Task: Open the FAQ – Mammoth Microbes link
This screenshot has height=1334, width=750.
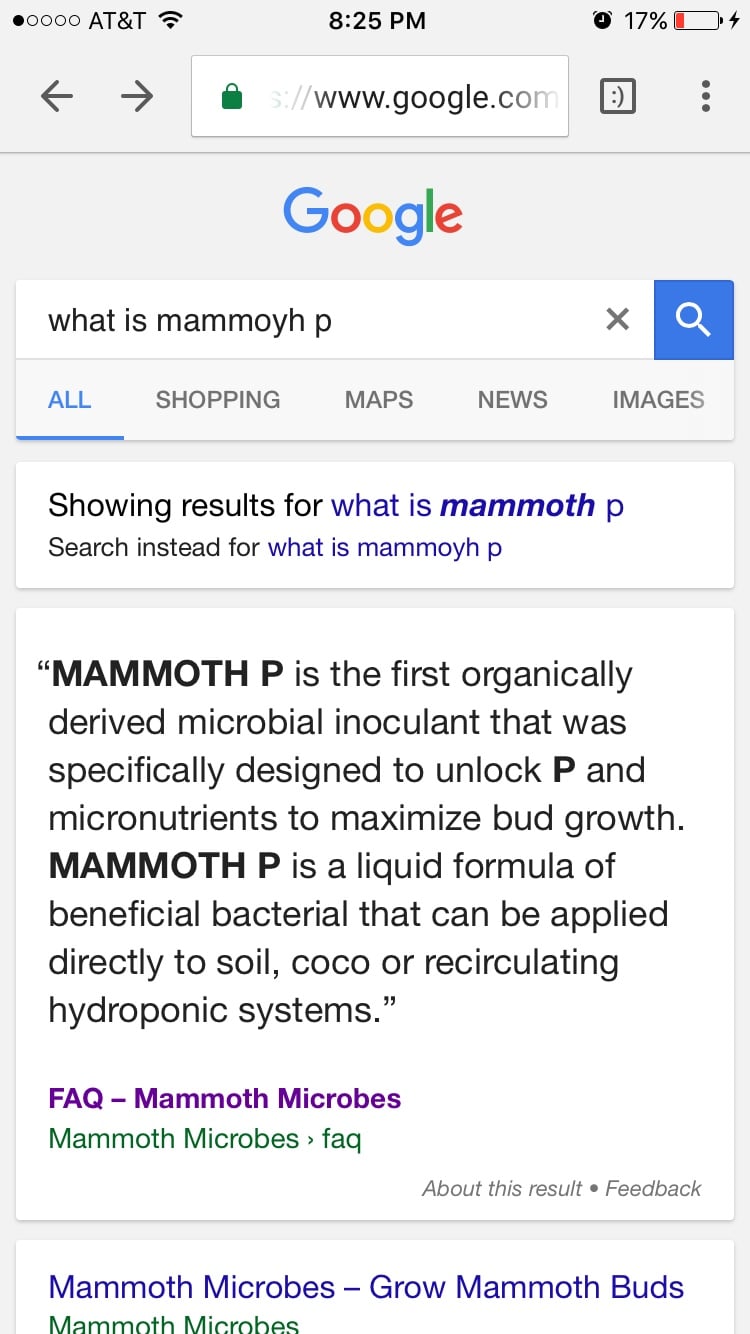Action: coord(225,1098)
